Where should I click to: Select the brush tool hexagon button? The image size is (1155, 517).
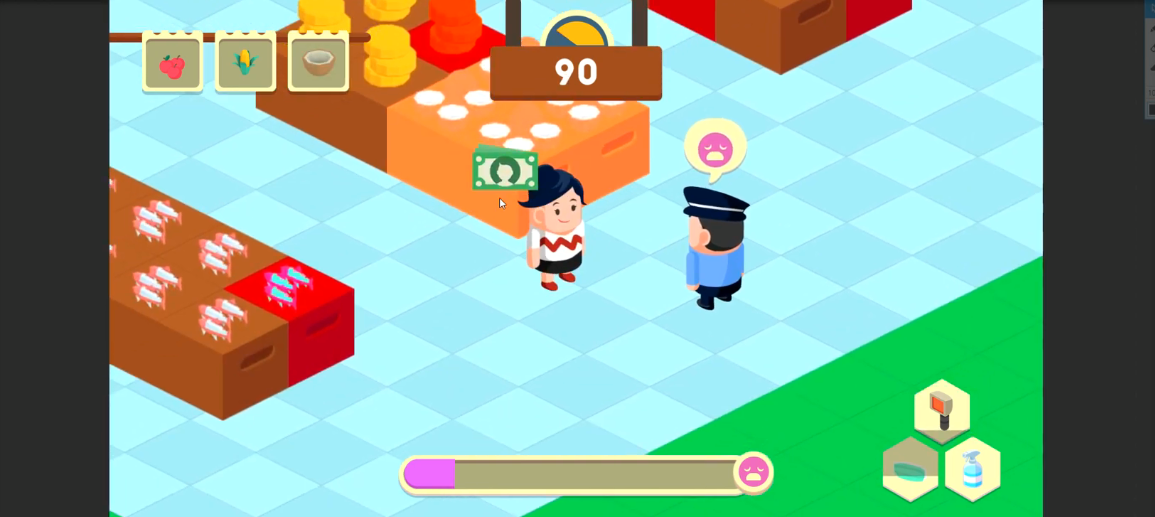(942, 407)
